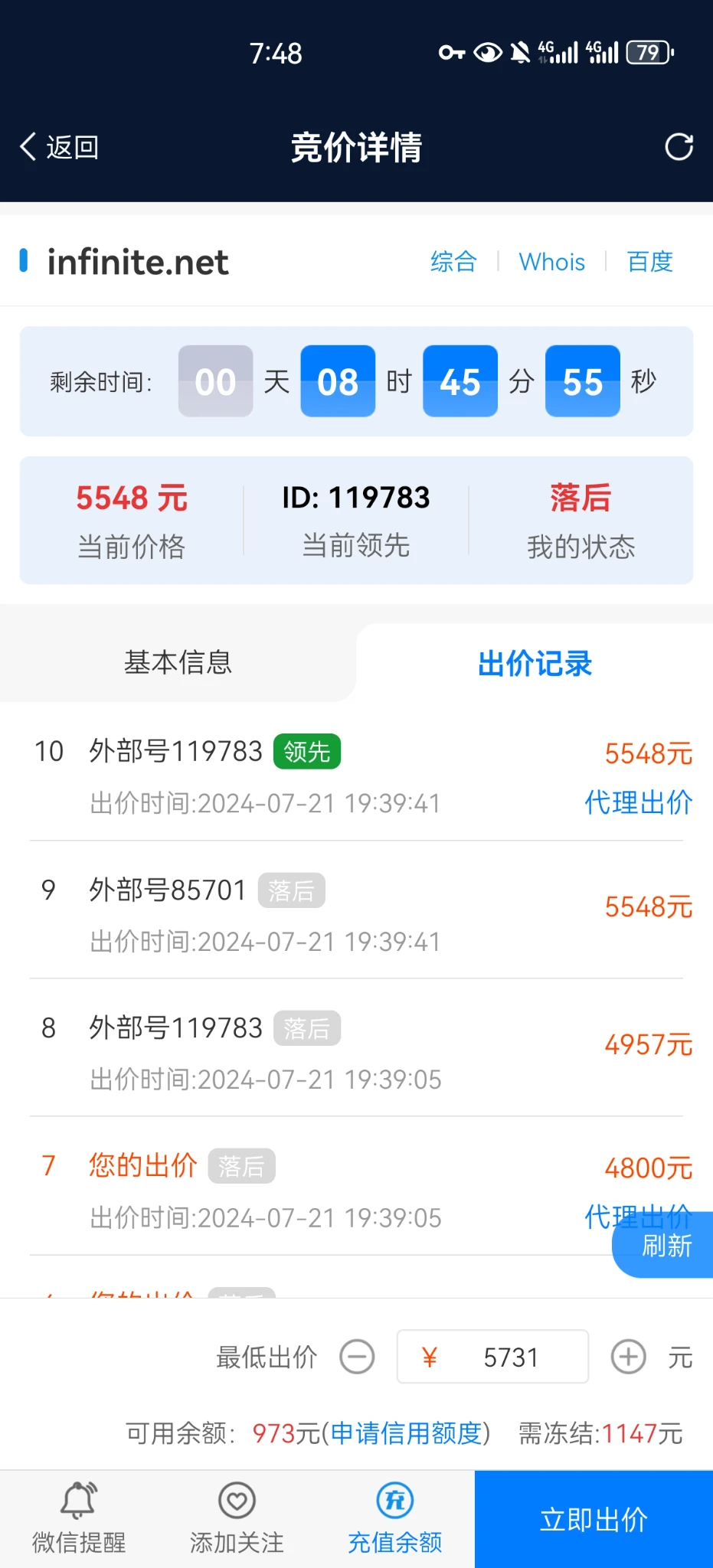Edit the bid amount field showing 5731

(x=510, y=1357)
